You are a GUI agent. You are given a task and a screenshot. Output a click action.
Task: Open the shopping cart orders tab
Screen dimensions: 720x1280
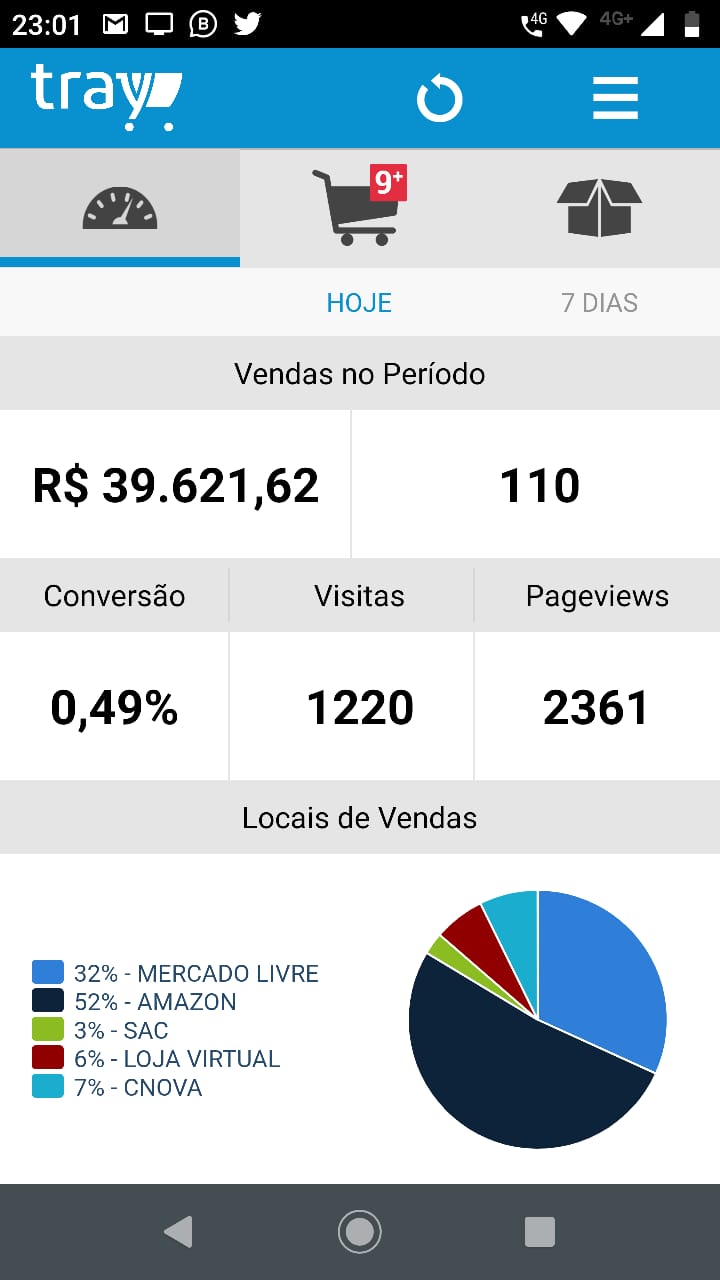[x=359, y=208]
